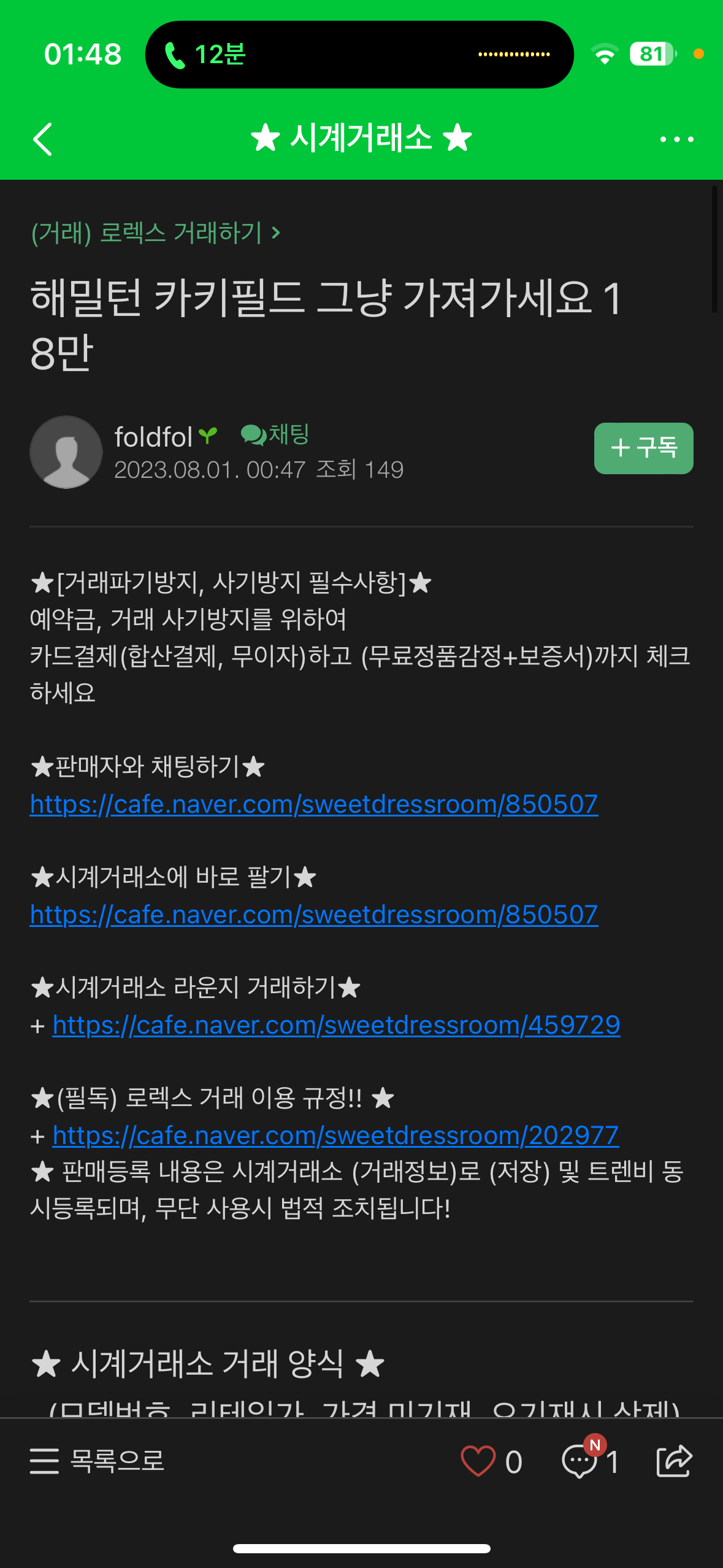Screen dimensions: 723x1568
Task: Open the link under 시계거래소에 바로 팔기
Action: [313, 915]
